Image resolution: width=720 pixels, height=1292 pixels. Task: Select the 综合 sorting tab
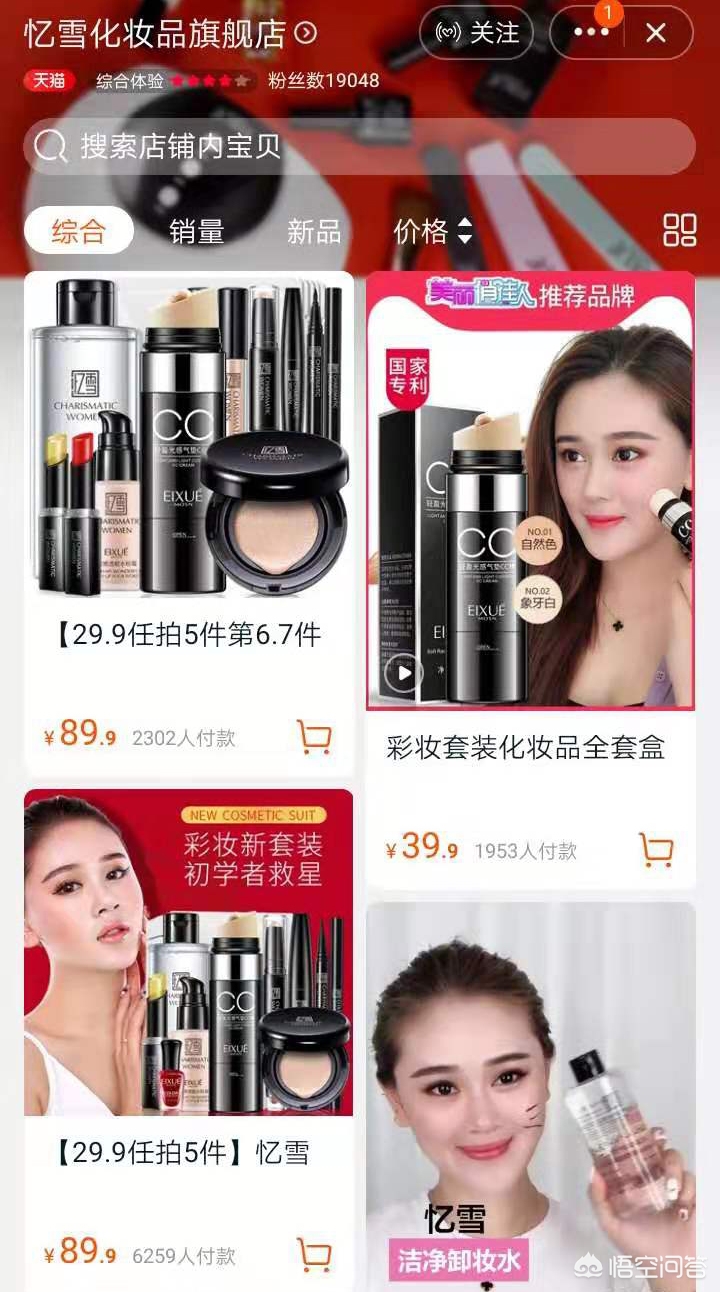pyautogui.click(x=79, y=231)
